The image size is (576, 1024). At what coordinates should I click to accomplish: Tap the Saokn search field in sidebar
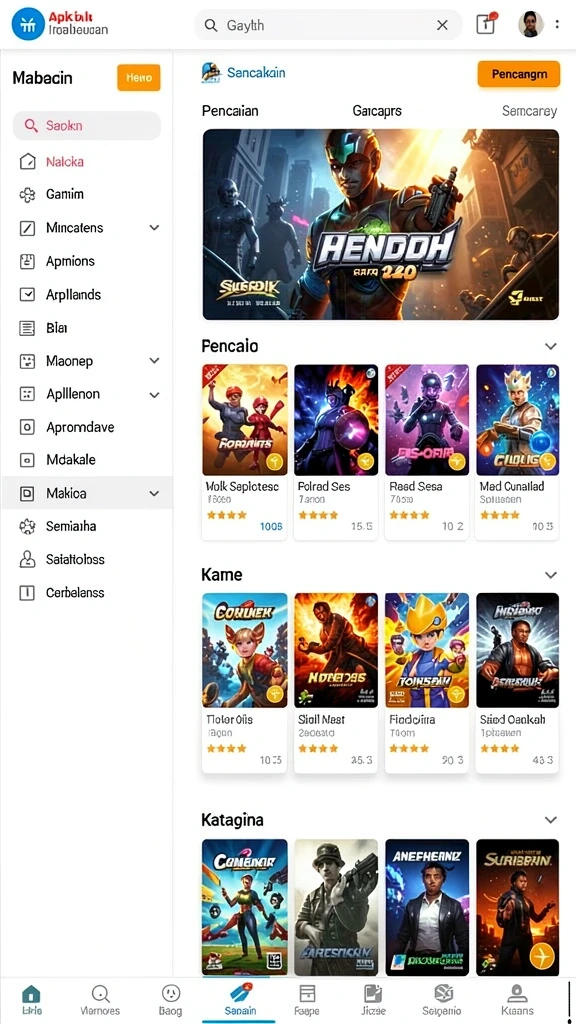[x=87, y=125]
